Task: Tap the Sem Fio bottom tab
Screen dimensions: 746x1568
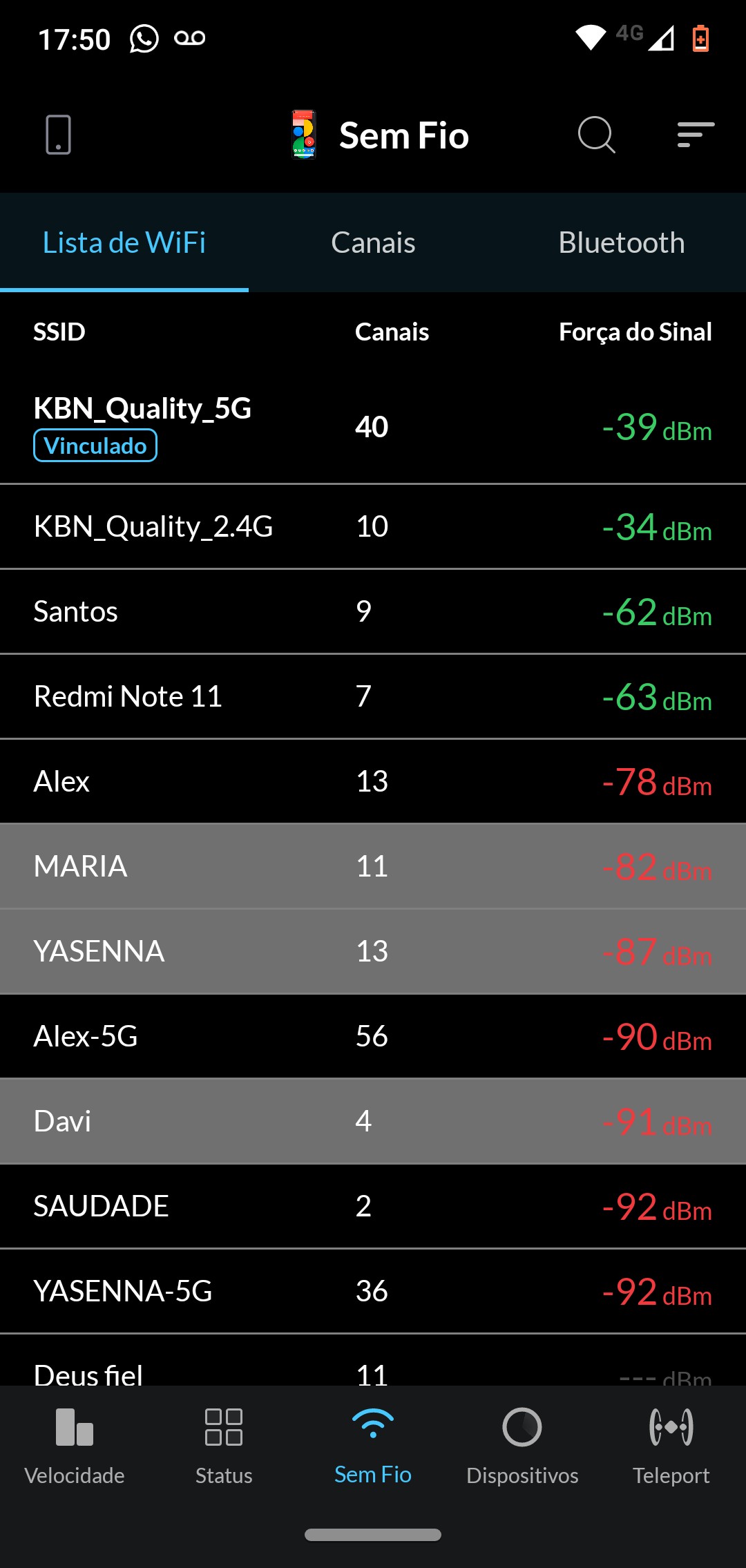Action: pos(373,1445)
